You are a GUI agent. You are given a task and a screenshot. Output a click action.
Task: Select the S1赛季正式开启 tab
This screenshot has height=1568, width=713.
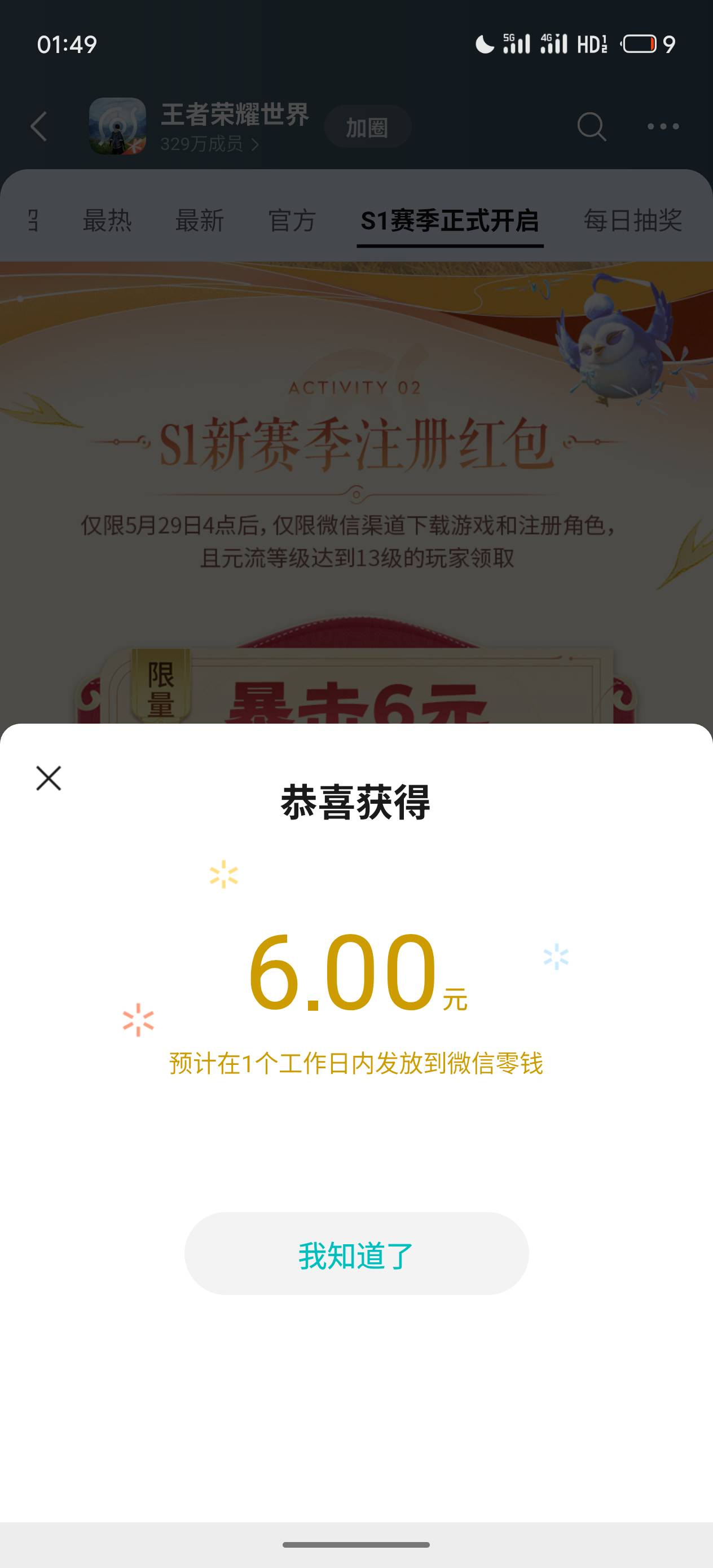pos(450,221)
